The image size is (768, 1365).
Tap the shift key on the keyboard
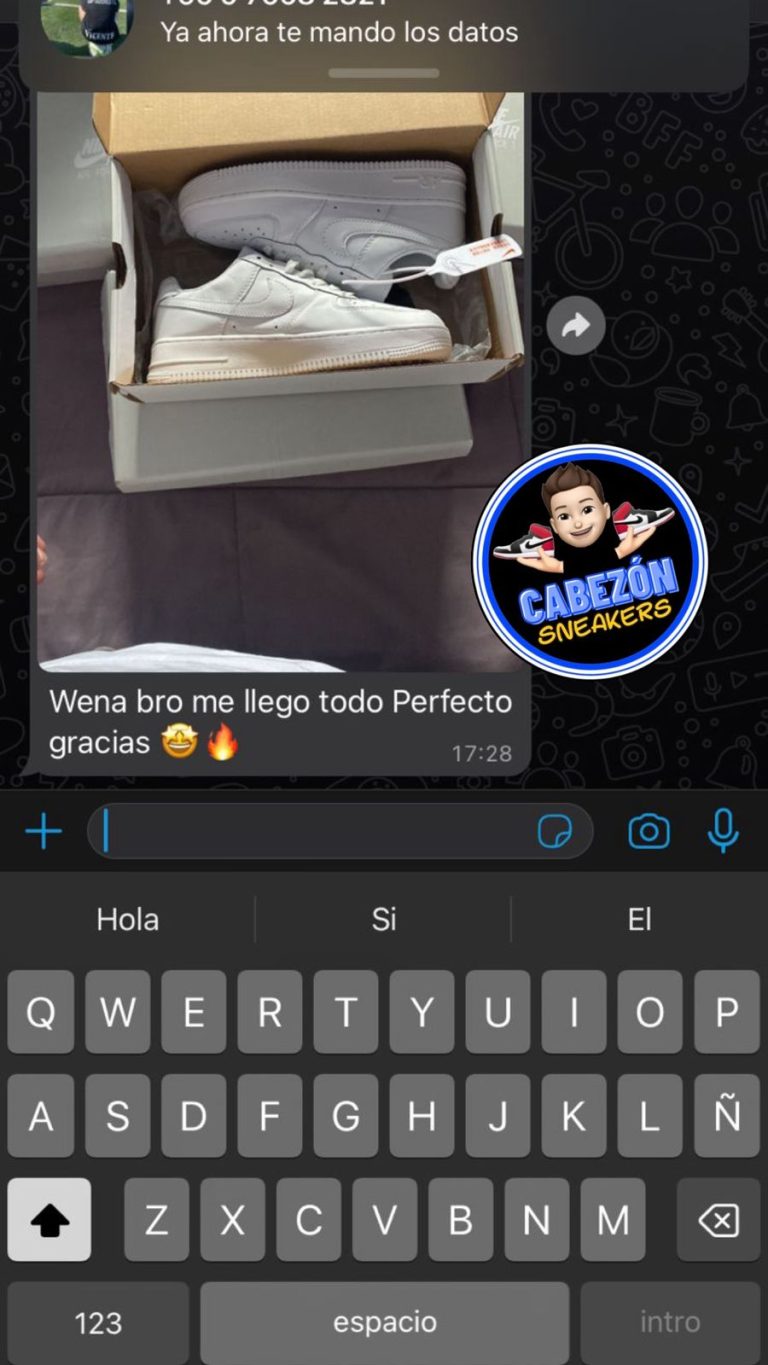pyautogui.click(x=49, y=1219)
